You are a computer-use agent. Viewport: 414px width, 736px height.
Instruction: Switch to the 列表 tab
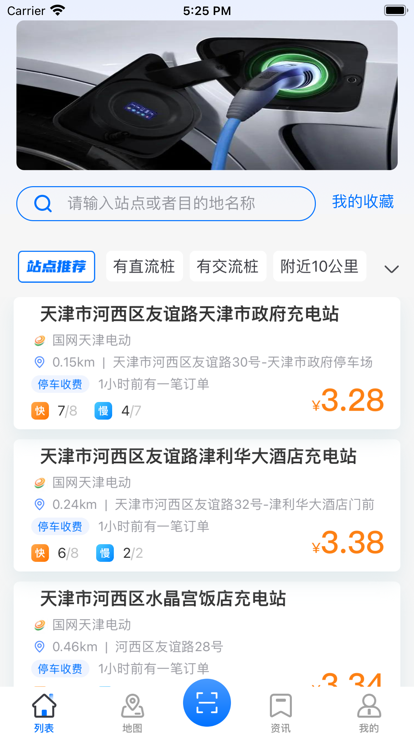pos(44,713)
